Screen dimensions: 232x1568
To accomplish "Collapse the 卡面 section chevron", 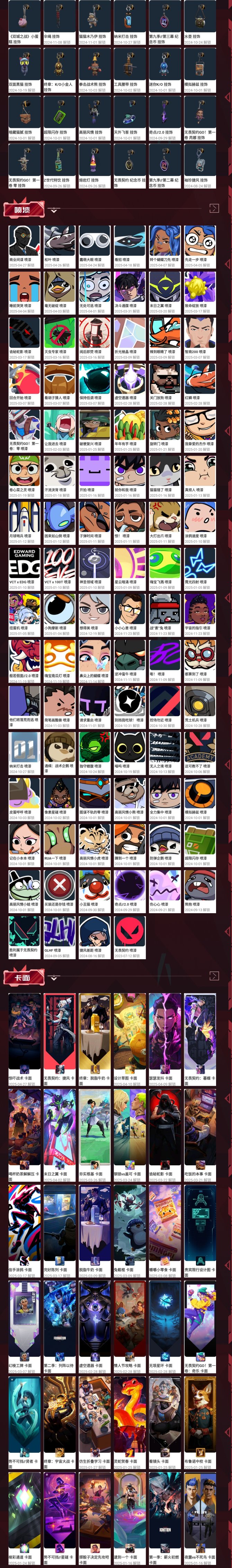I will (54, 978).
